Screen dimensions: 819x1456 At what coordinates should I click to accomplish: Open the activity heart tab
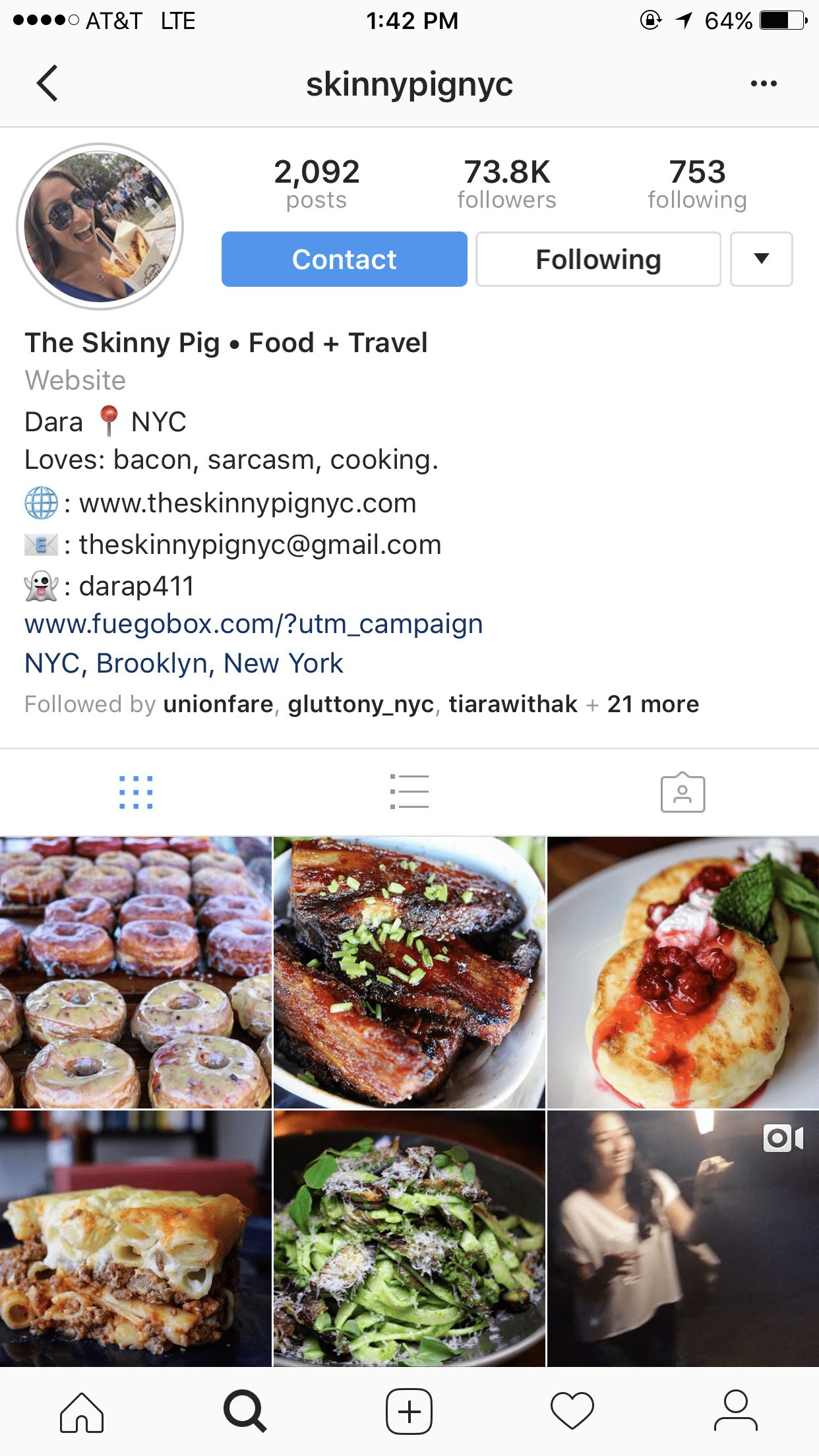[572, 1412]
